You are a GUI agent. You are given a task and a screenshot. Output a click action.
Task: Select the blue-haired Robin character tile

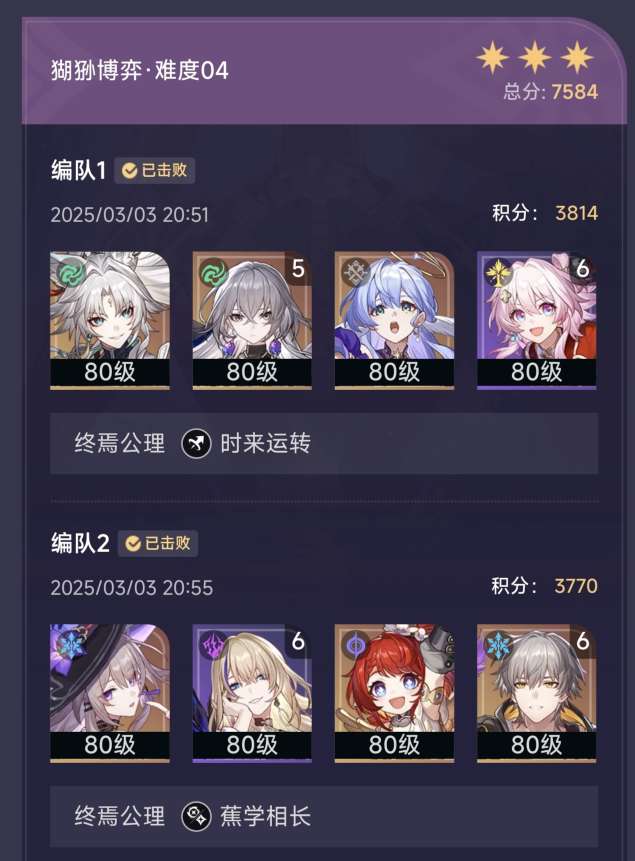[x=394, y=320]
